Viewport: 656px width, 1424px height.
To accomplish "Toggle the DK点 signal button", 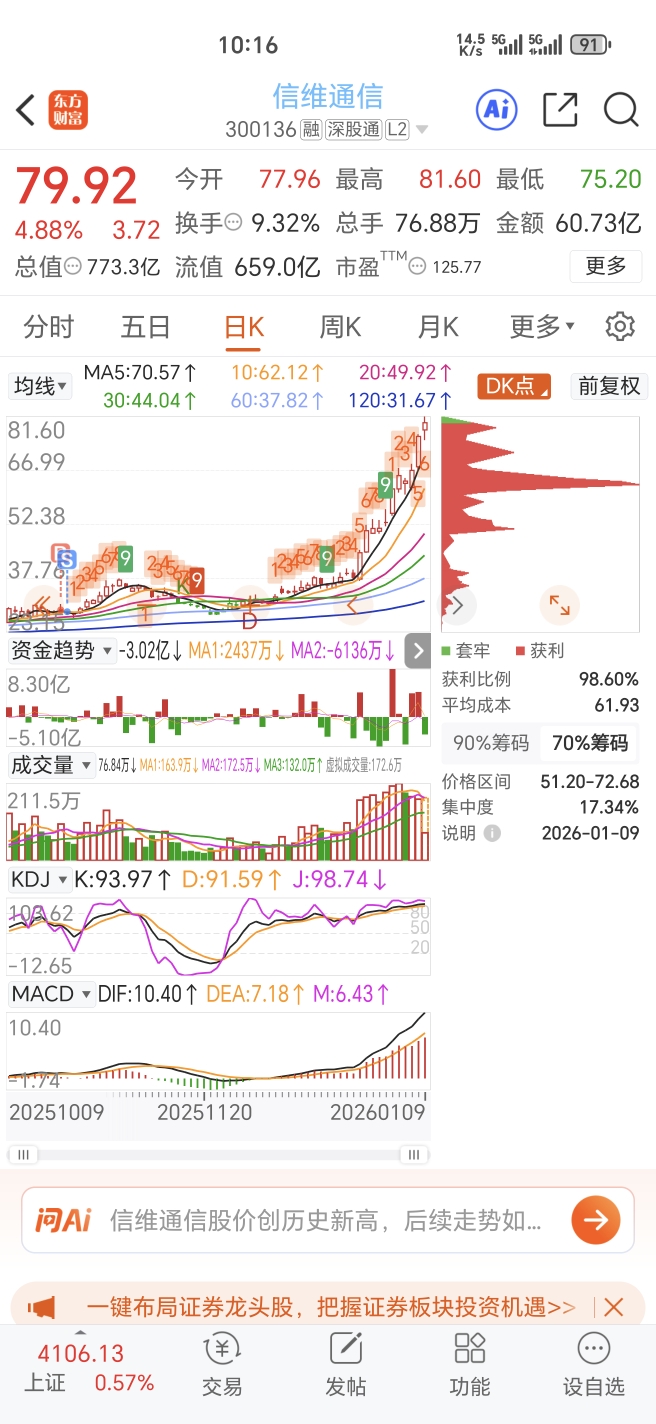I will (514, 386).
